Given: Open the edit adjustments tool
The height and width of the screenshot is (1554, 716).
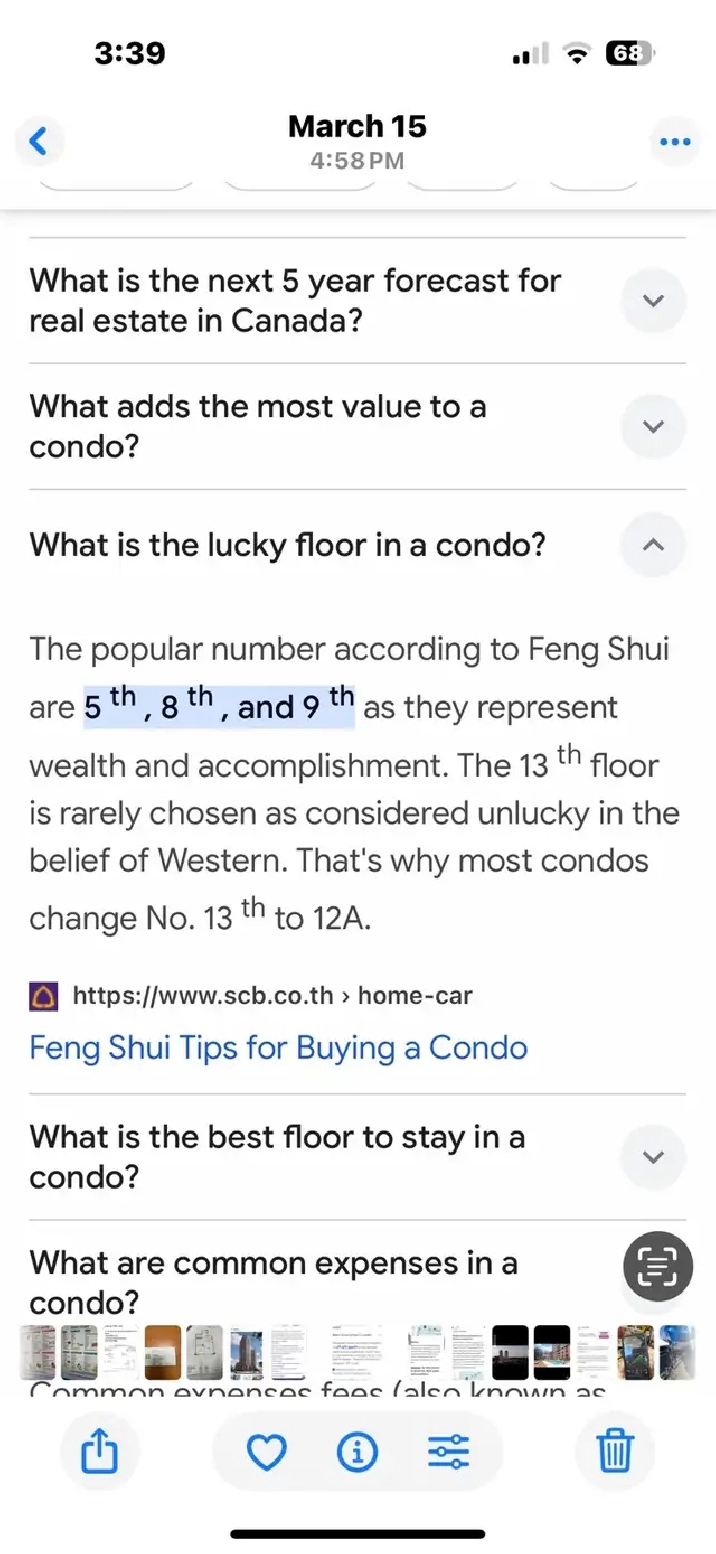Looking at the screenshot, I should coord(448,1452).
